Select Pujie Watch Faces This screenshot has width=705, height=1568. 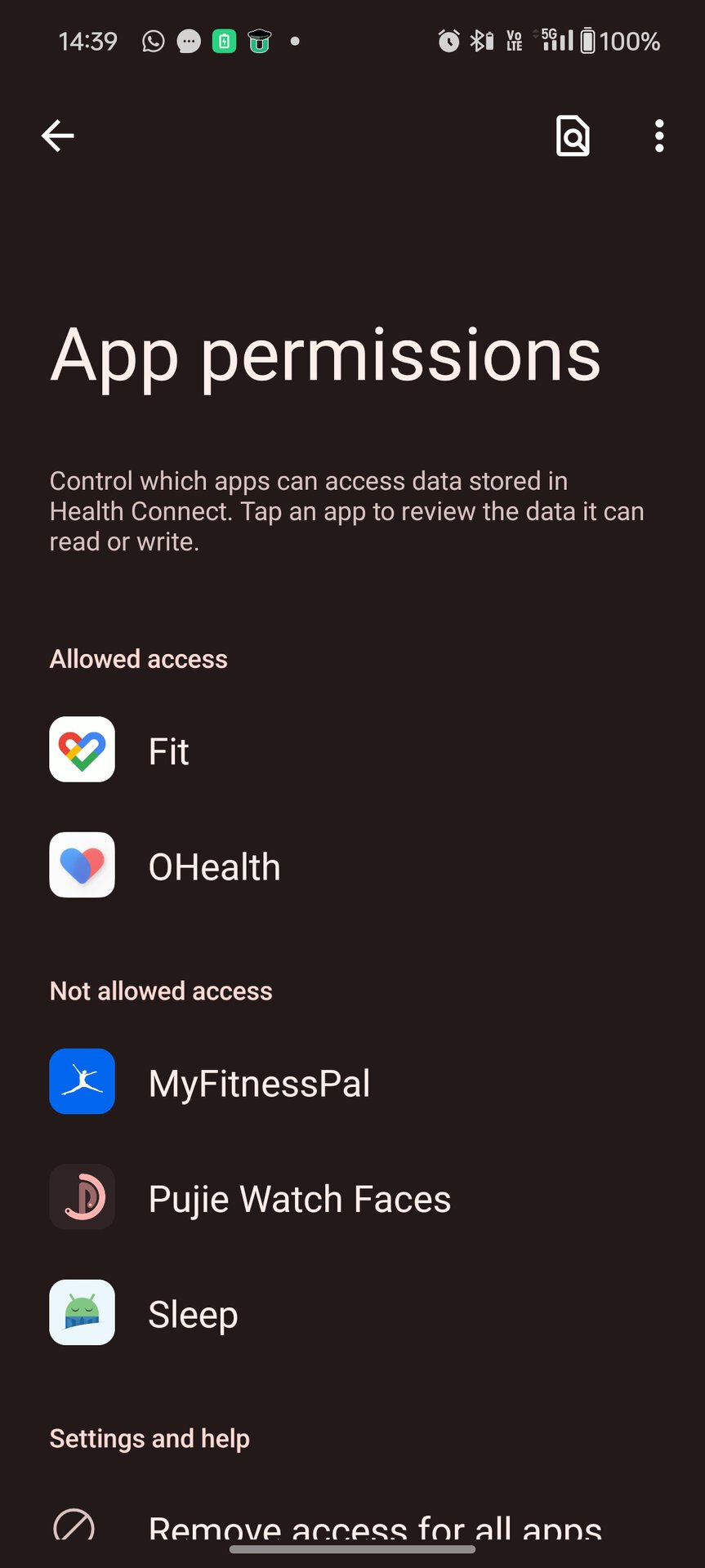point(299,1199)
